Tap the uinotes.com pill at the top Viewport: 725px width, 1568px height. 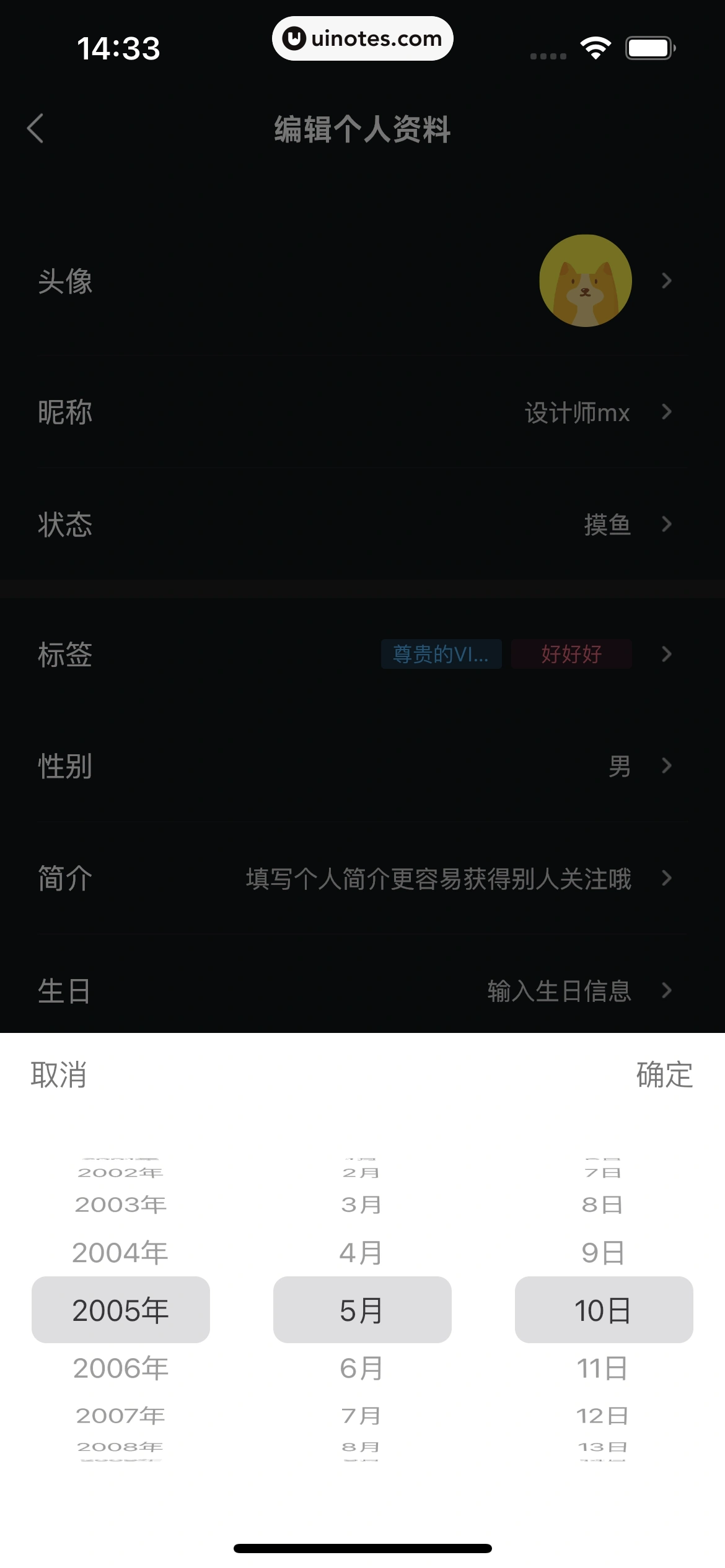click(362, 38)
